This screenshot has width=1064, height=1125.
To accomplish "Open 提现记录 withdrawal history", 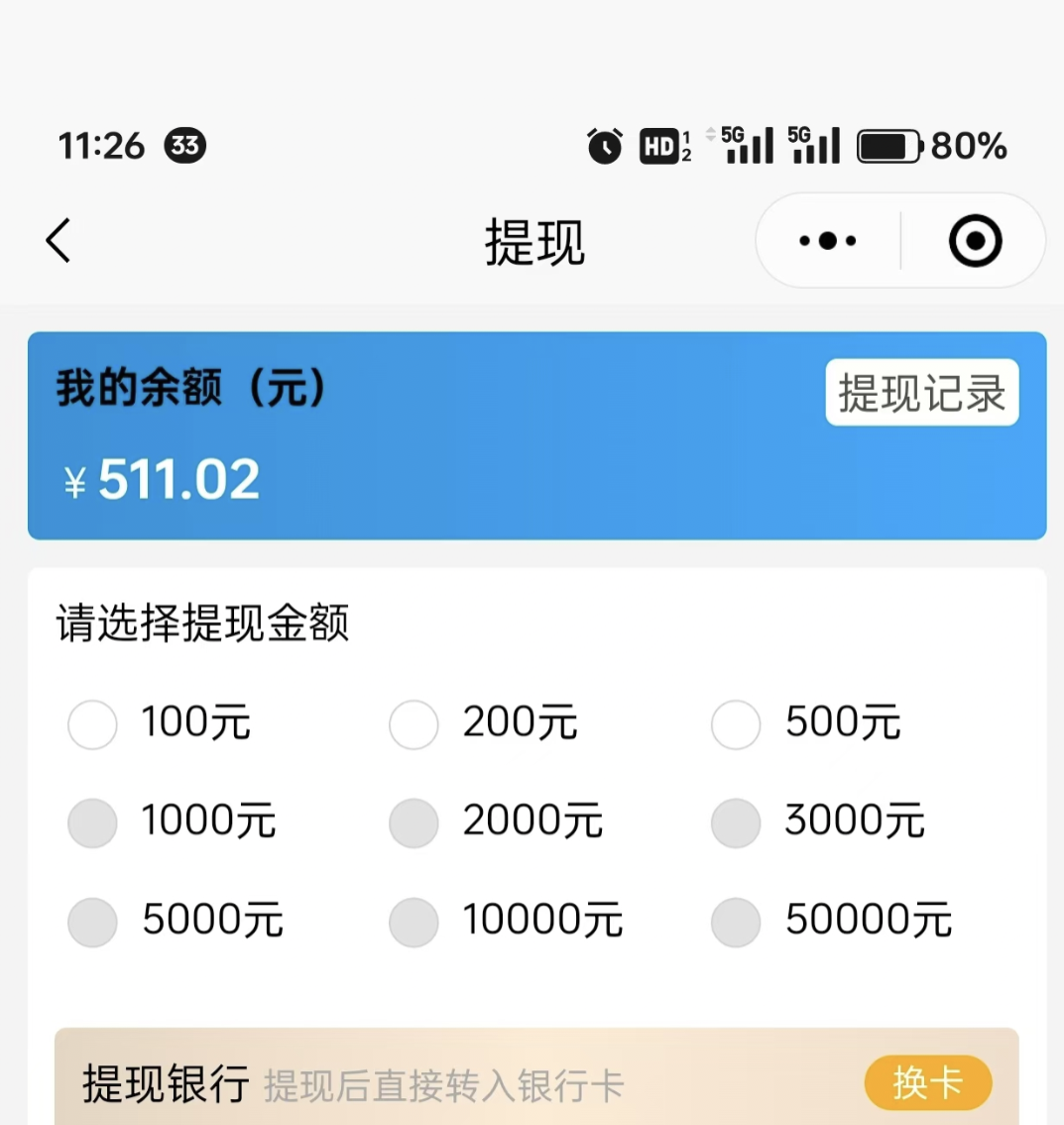I will [921, 393].
